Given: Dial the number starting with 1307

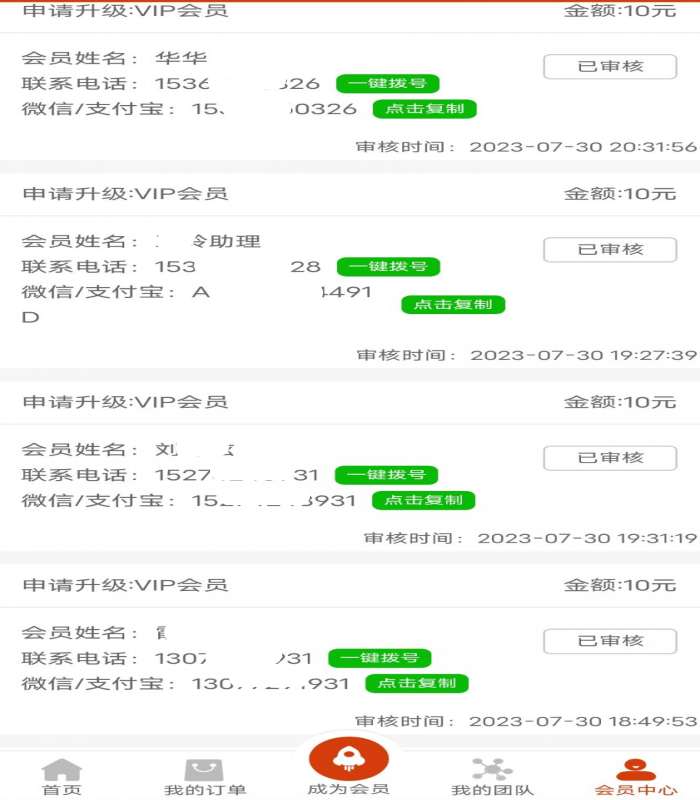Looking at the screenshot, I should [x=379, y=658].
